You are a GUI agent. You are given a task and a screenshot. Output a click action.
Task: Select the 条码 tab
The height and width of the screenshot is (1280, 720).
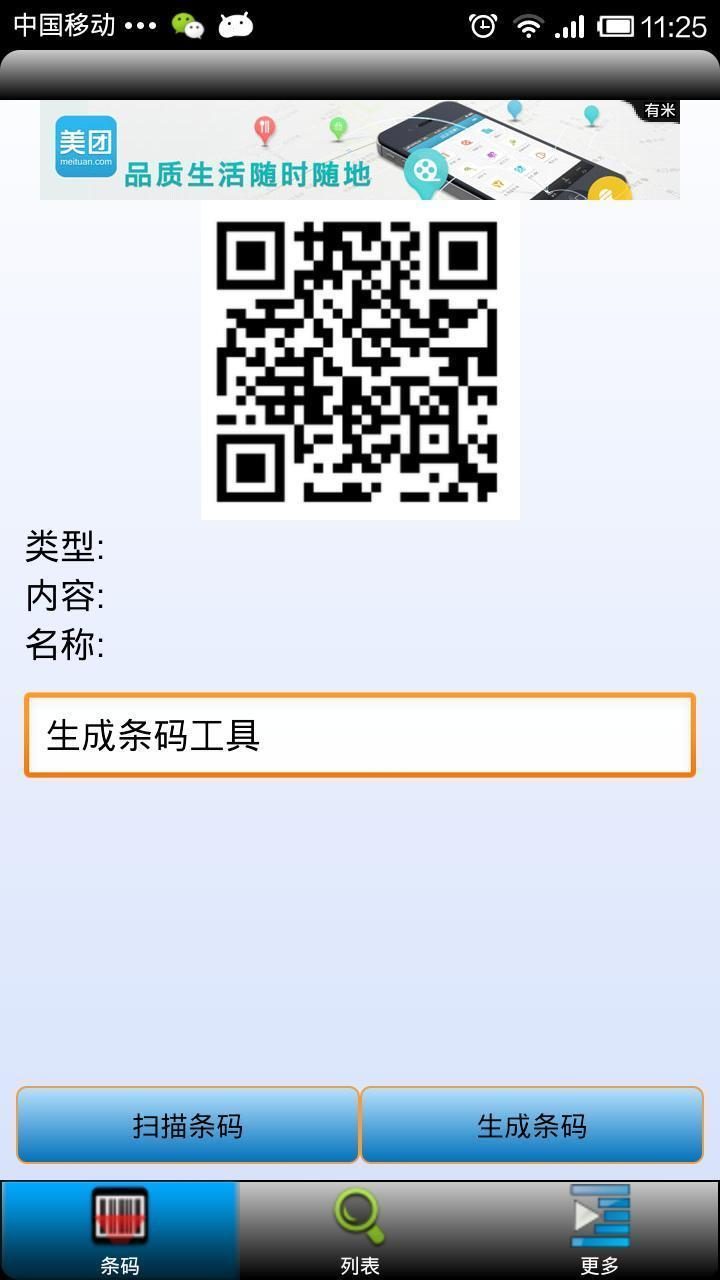(x=120, y=1230)
